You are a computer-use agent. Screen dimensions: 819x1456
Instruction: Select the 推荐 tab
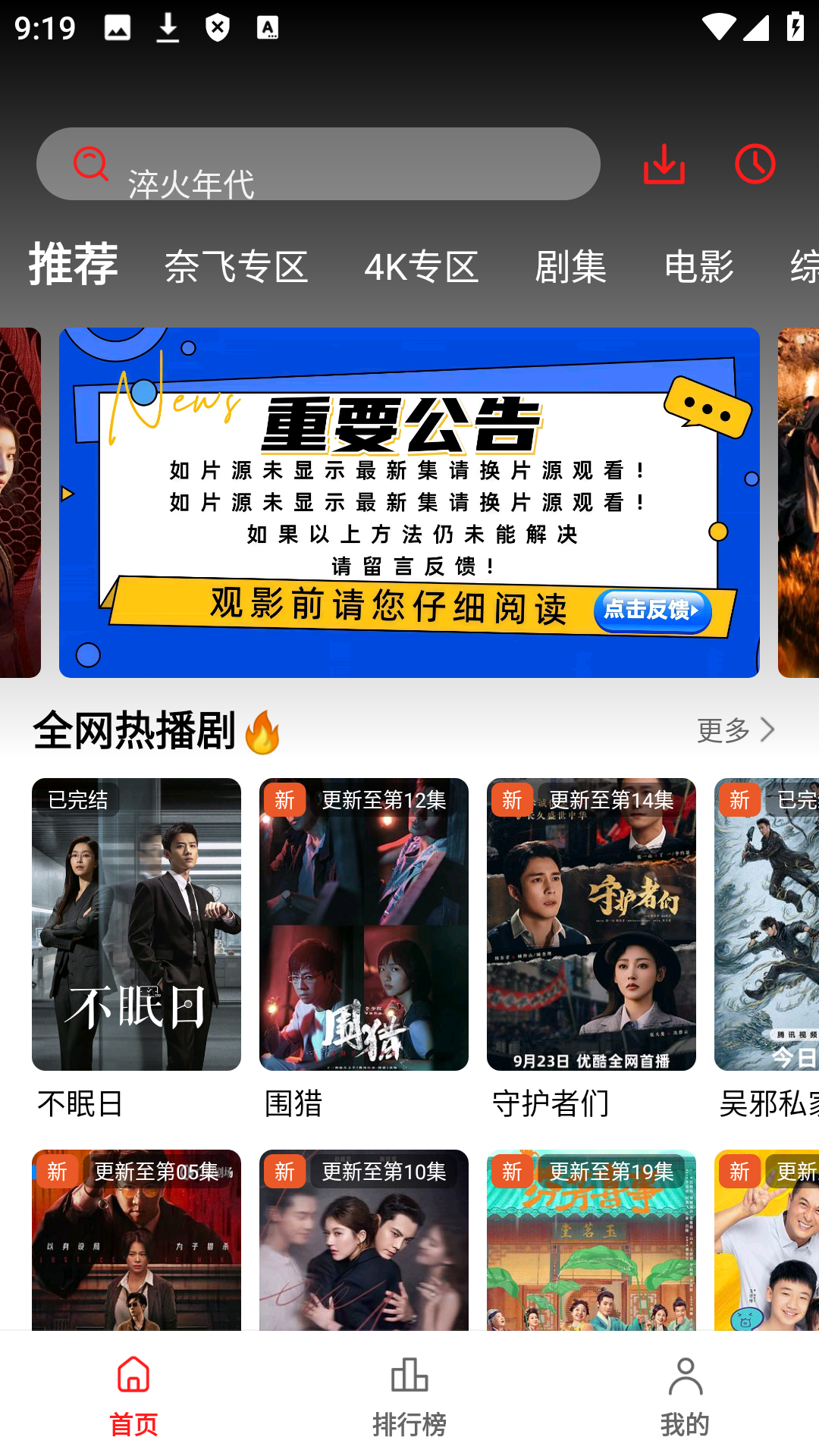point(73,265)
